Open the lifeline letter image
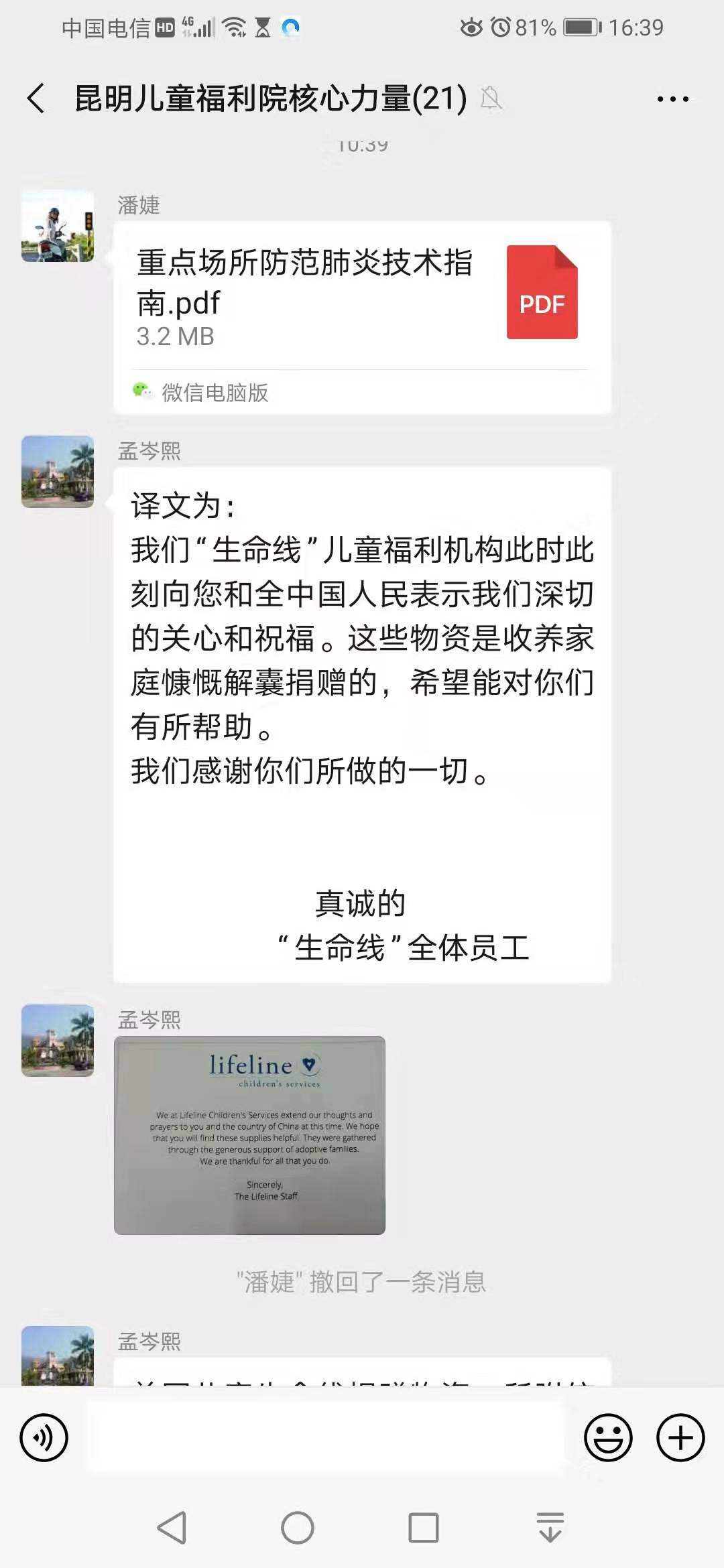The height and width of the screenshot is (1568, 724). 249,1135
